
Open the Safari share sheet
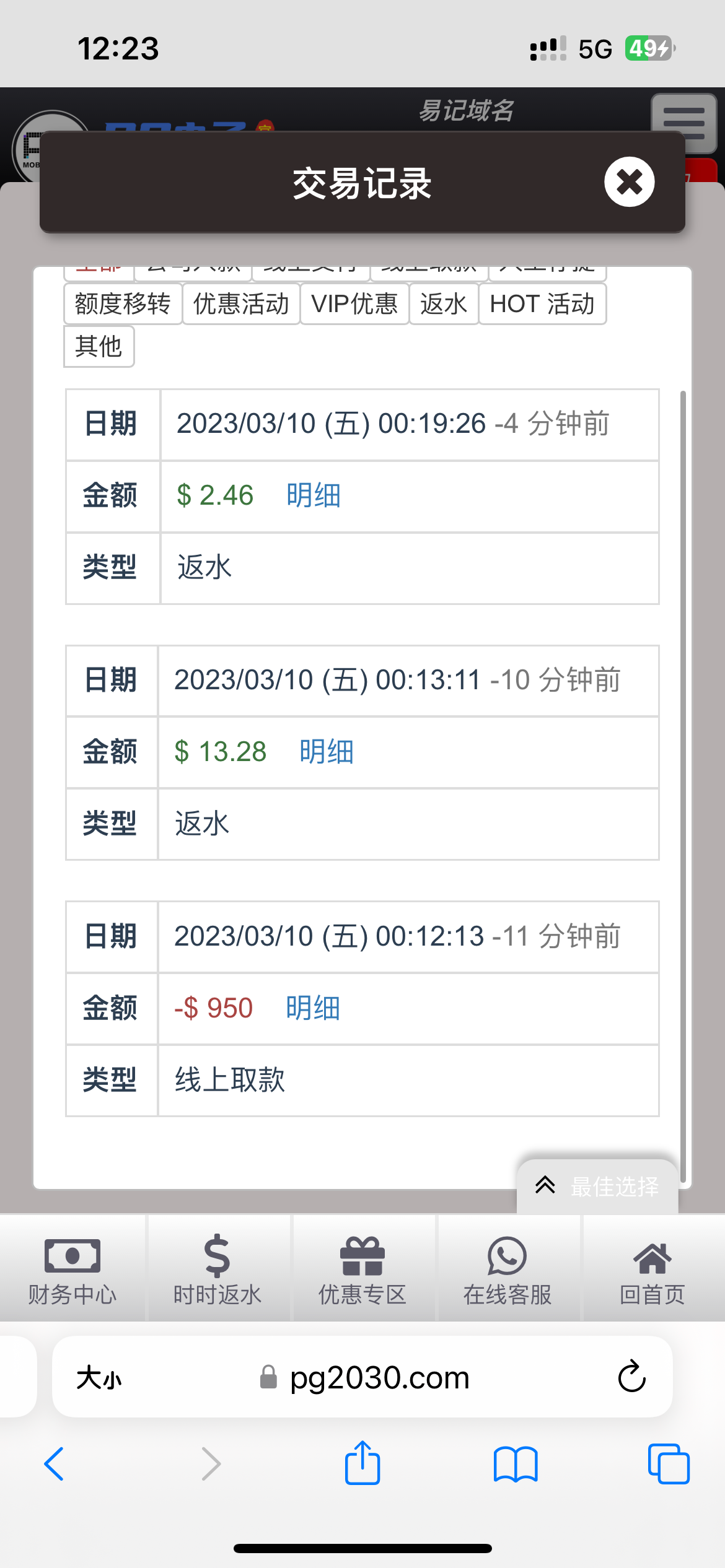tap(362, 1464)
